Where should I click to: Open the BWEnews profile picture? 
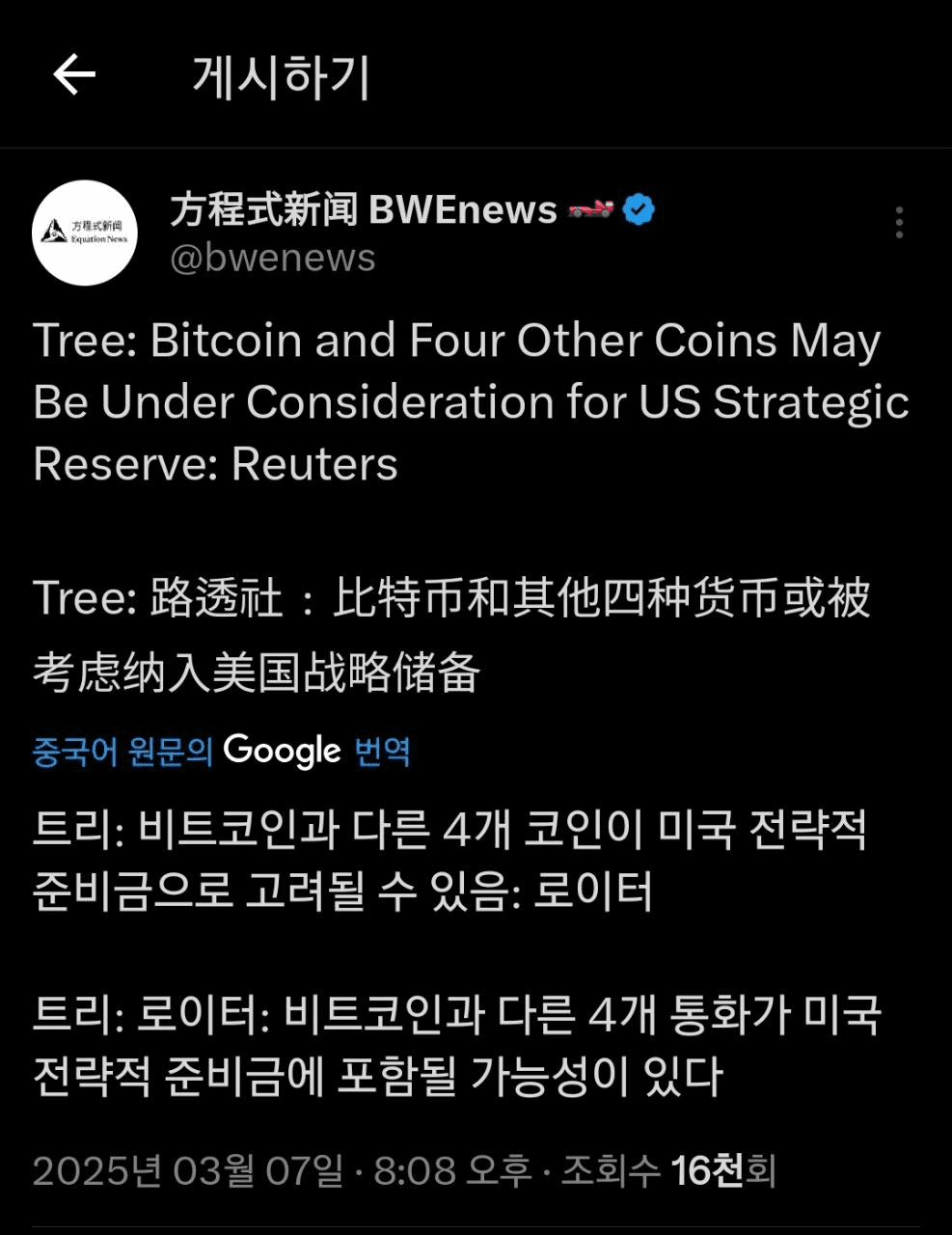85,233
